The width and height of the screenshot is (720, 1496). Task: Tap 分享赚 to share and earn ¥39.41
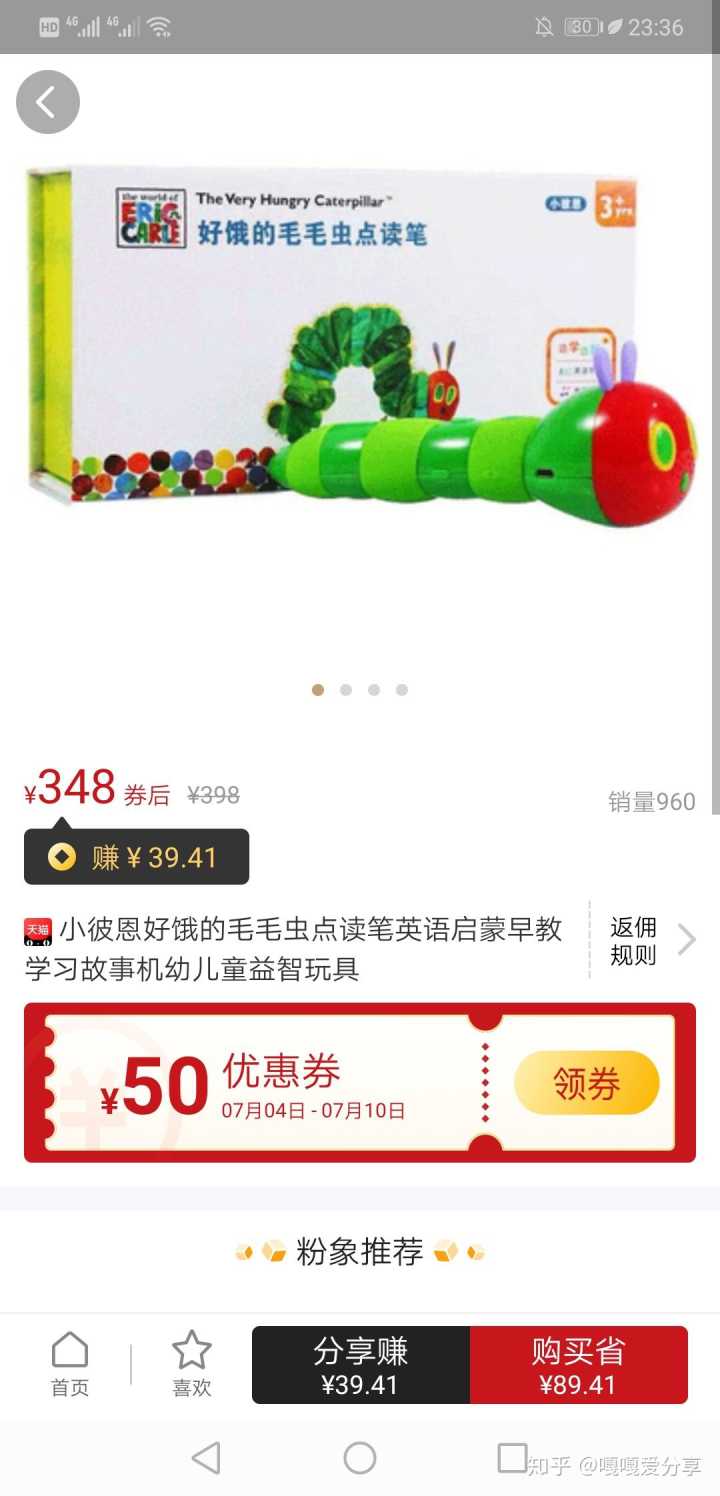click(x=360, y=1365)
